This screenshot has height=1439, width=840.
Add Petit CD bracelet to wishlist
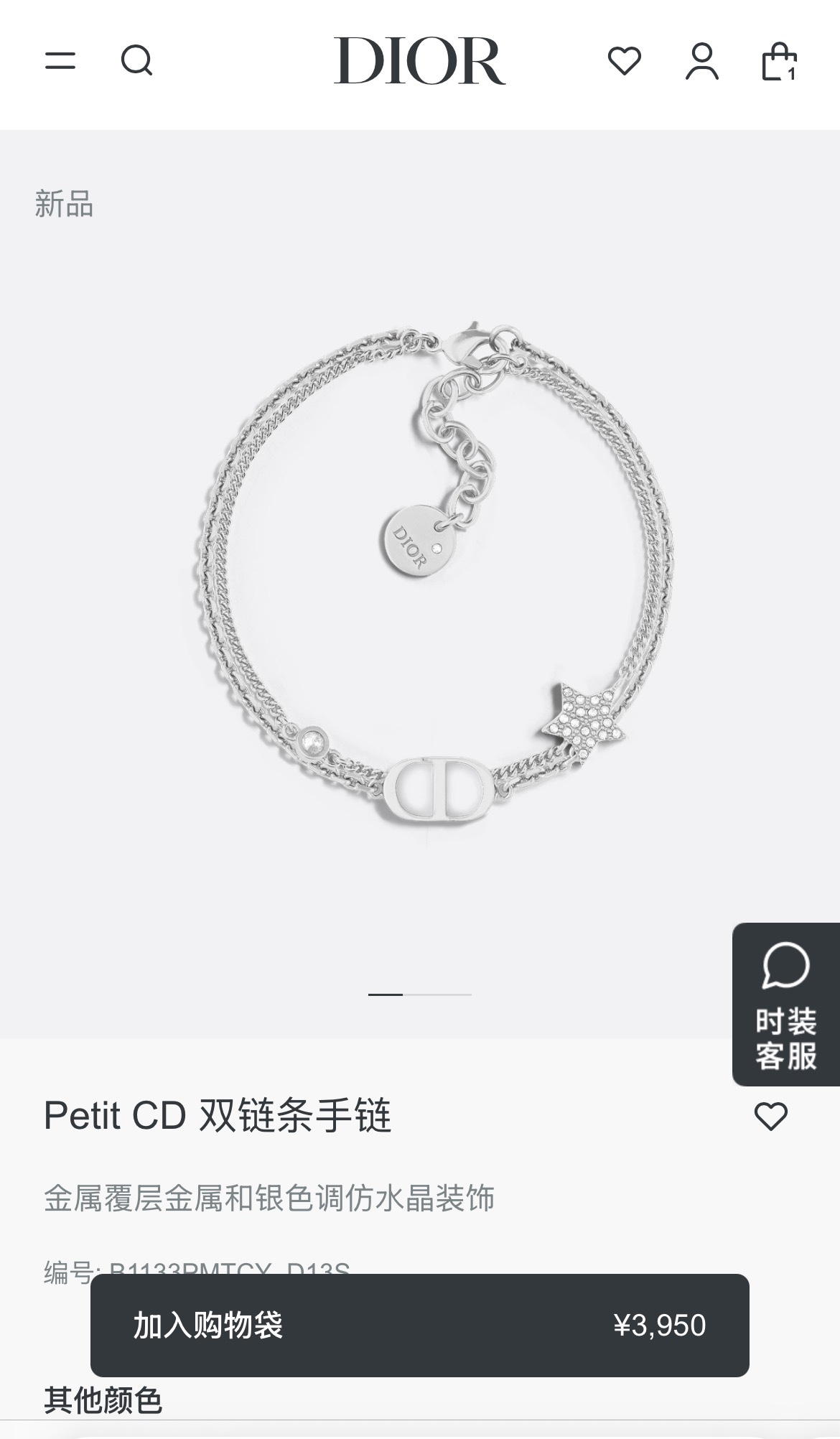tap(771, 1117)
